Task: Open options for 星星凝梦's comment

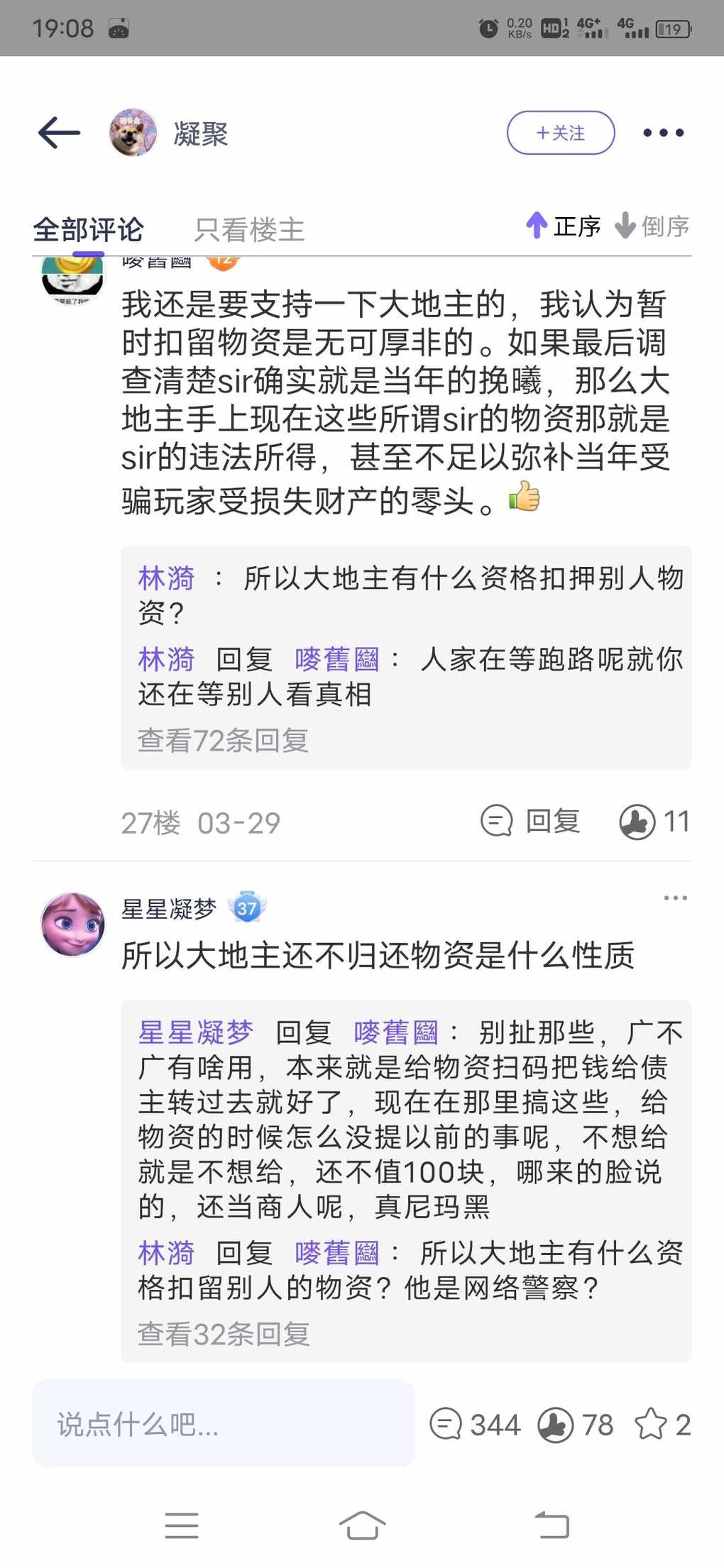Action: tap(675, 898)
